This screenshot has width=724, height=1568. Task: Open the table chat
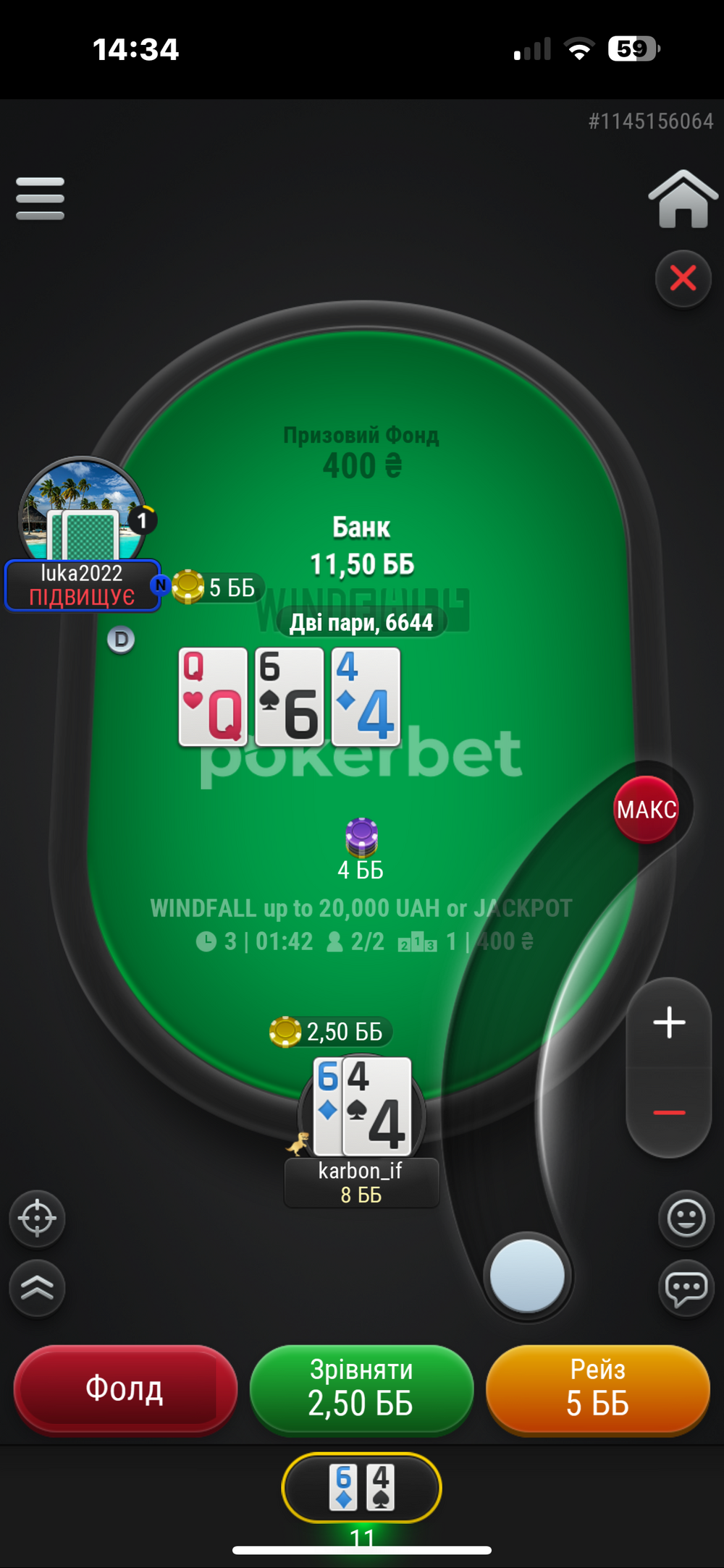point(686,1288)
